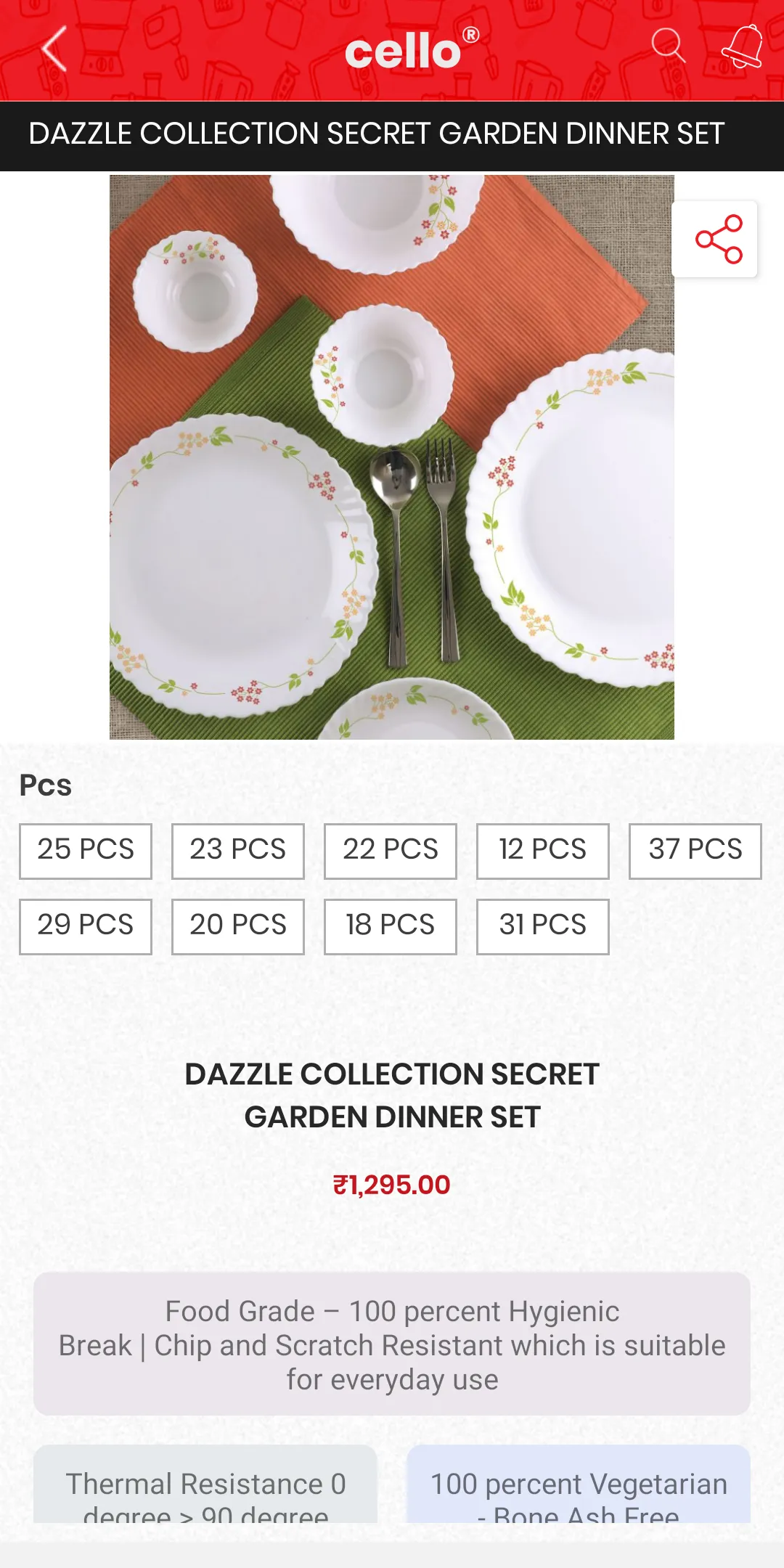Go back using the header arrow
This screenshot has width=784, height=1568.
tap(54, 49)
